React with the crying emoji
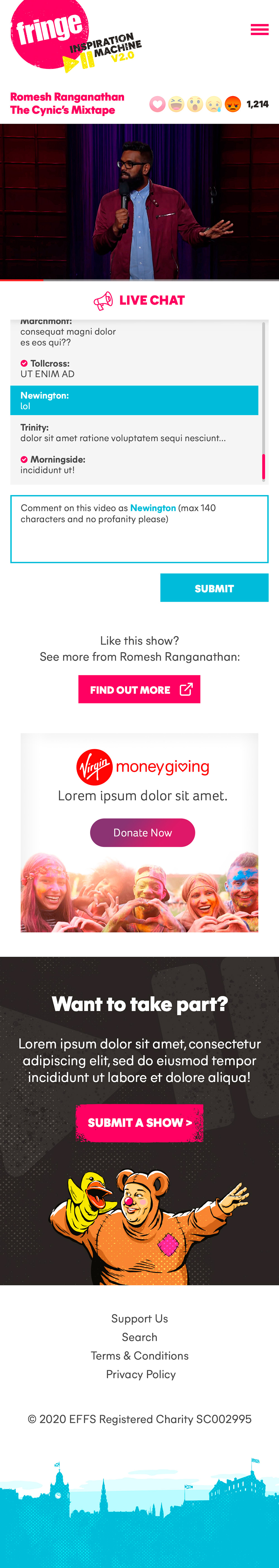Screen dimensions: 279x1568 [214, 104]
